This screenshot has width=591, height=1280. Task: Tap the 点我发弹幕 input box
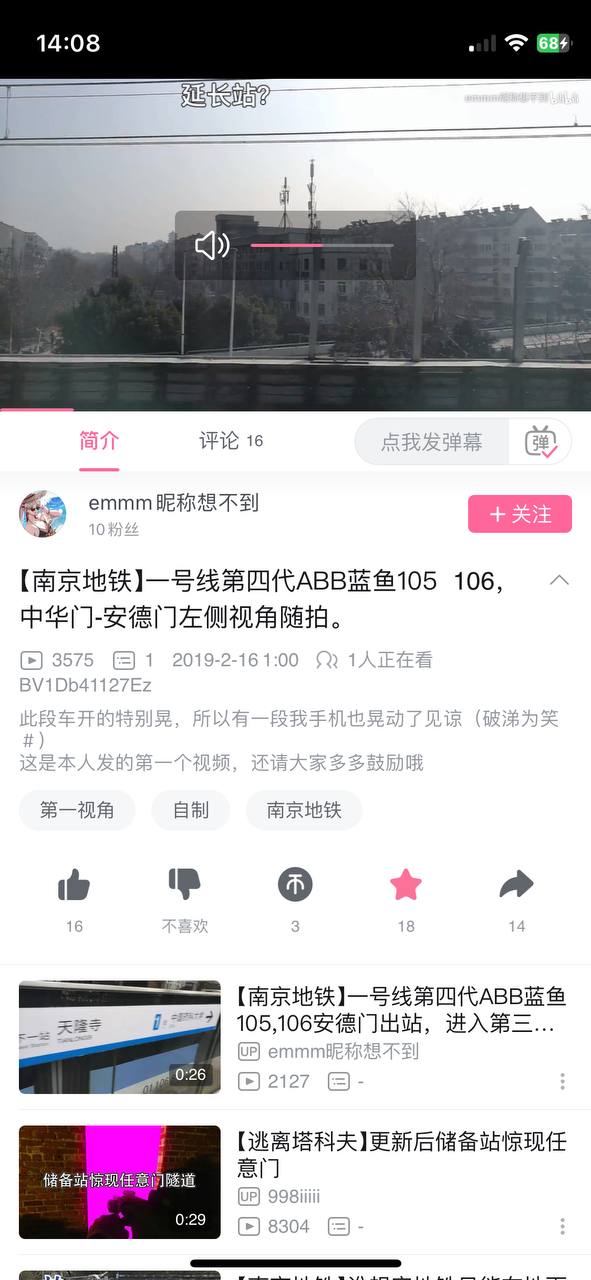click(x=432, y=441)
